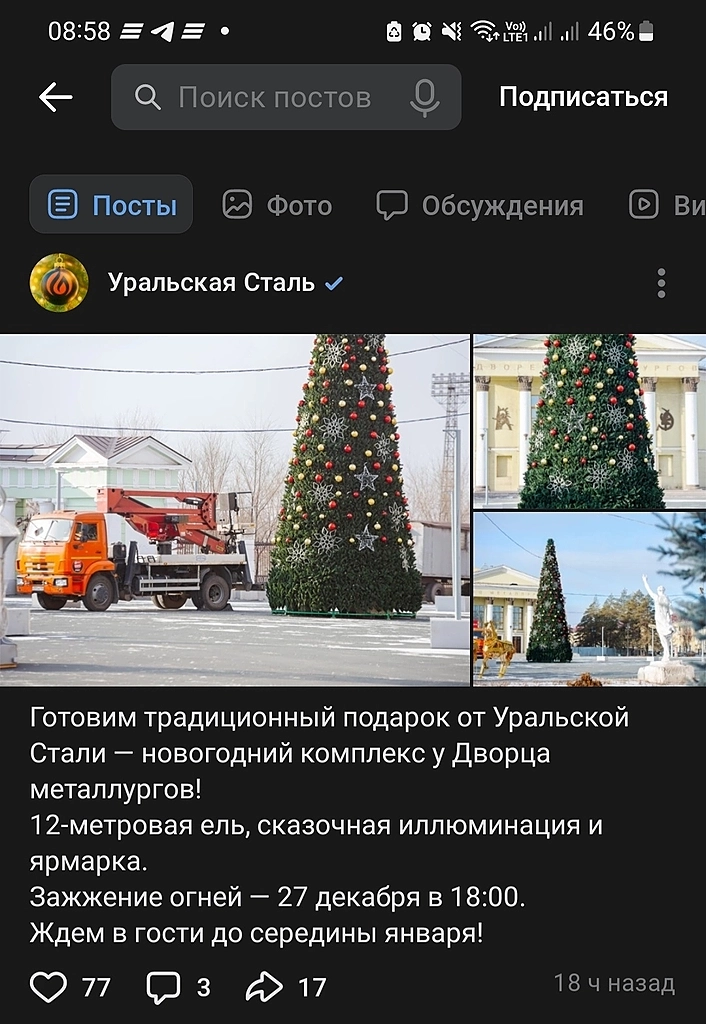706x1024 pixels.
Task: Select the 'Посты' tab
Action: (x=111, y=205)
